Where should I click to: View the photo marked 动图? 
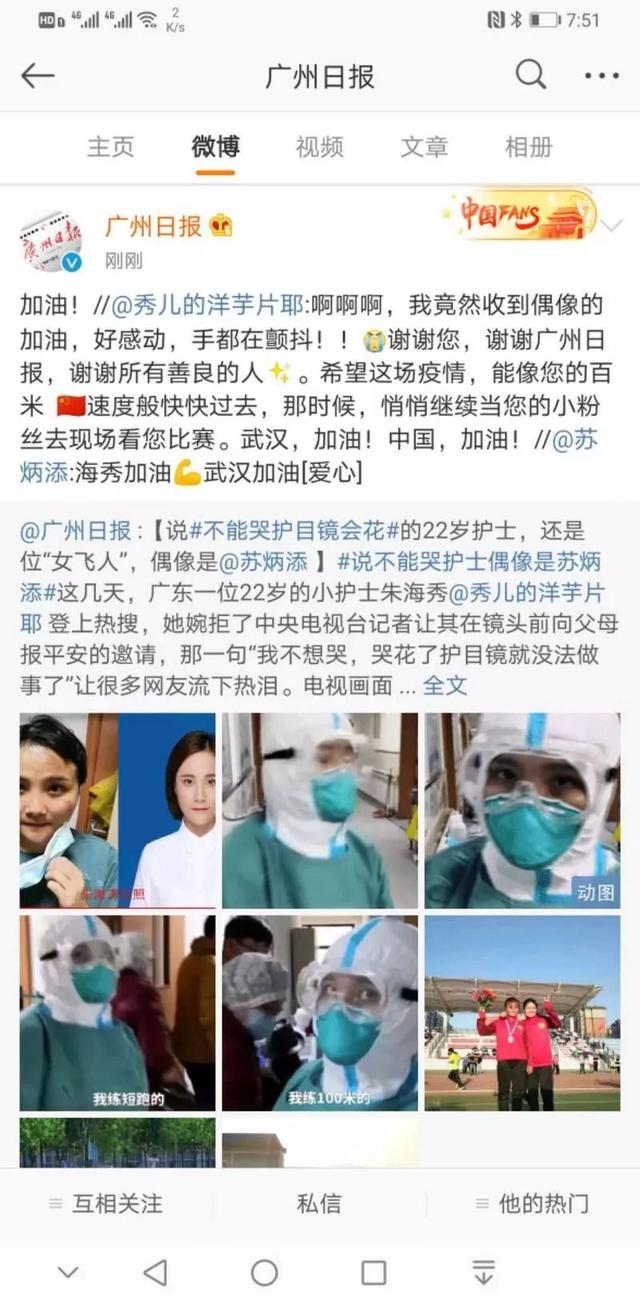point(522,808)
